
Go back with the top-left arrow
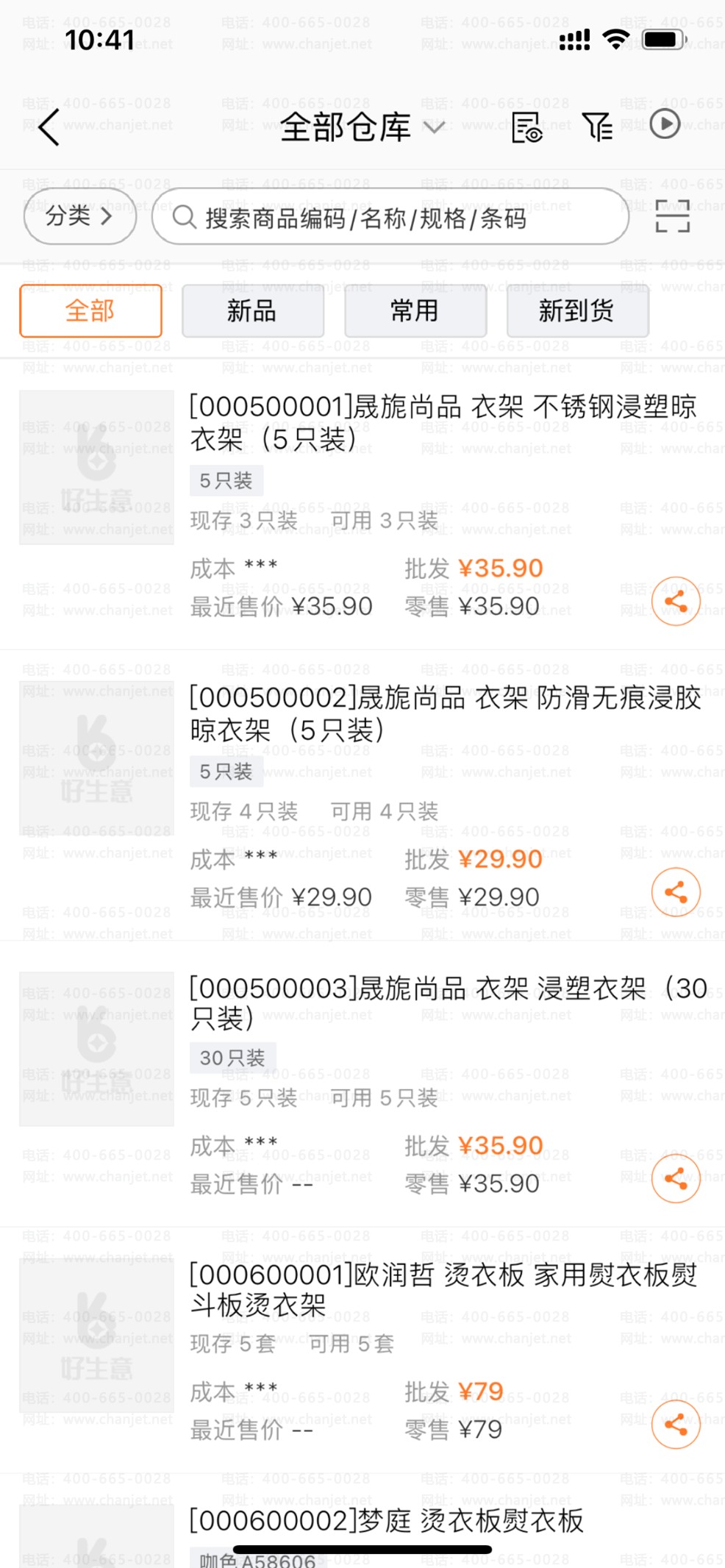pyautogui.click(x=49, y=127)
